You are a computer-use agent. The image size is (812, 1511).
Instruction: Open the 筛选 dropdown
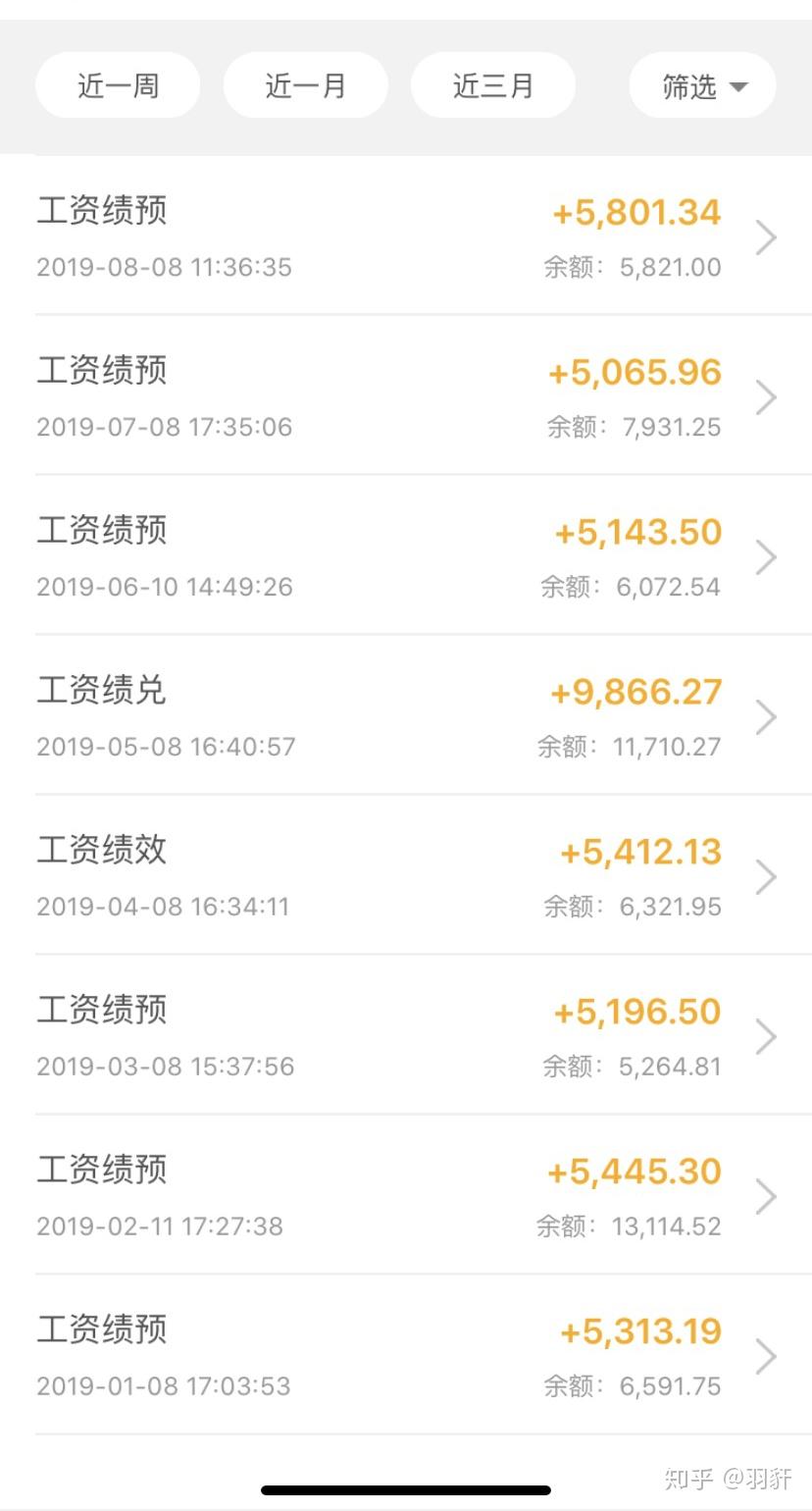(x=702, y=86)
